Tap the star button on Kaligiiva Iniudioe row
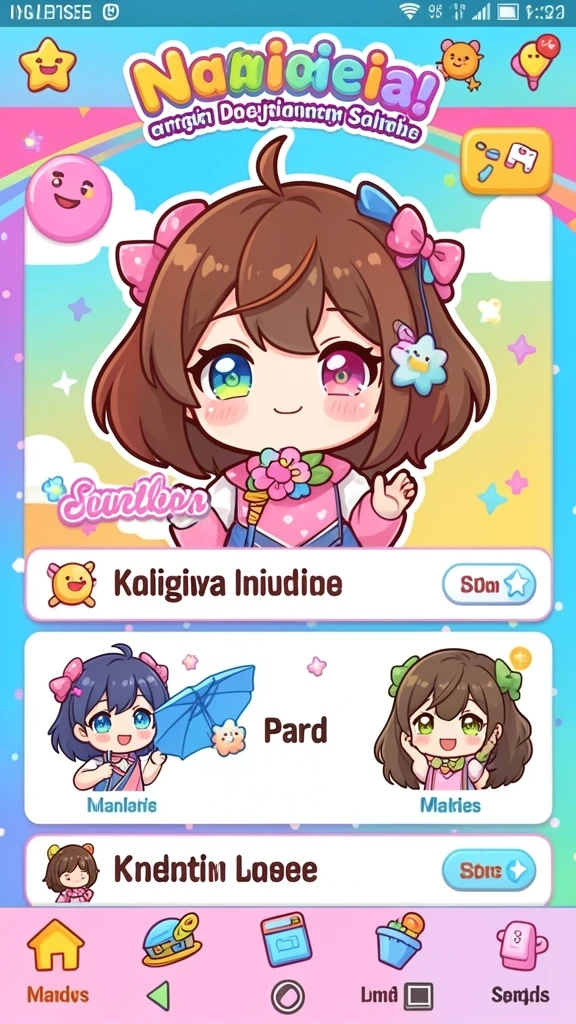 click(489, 584)
